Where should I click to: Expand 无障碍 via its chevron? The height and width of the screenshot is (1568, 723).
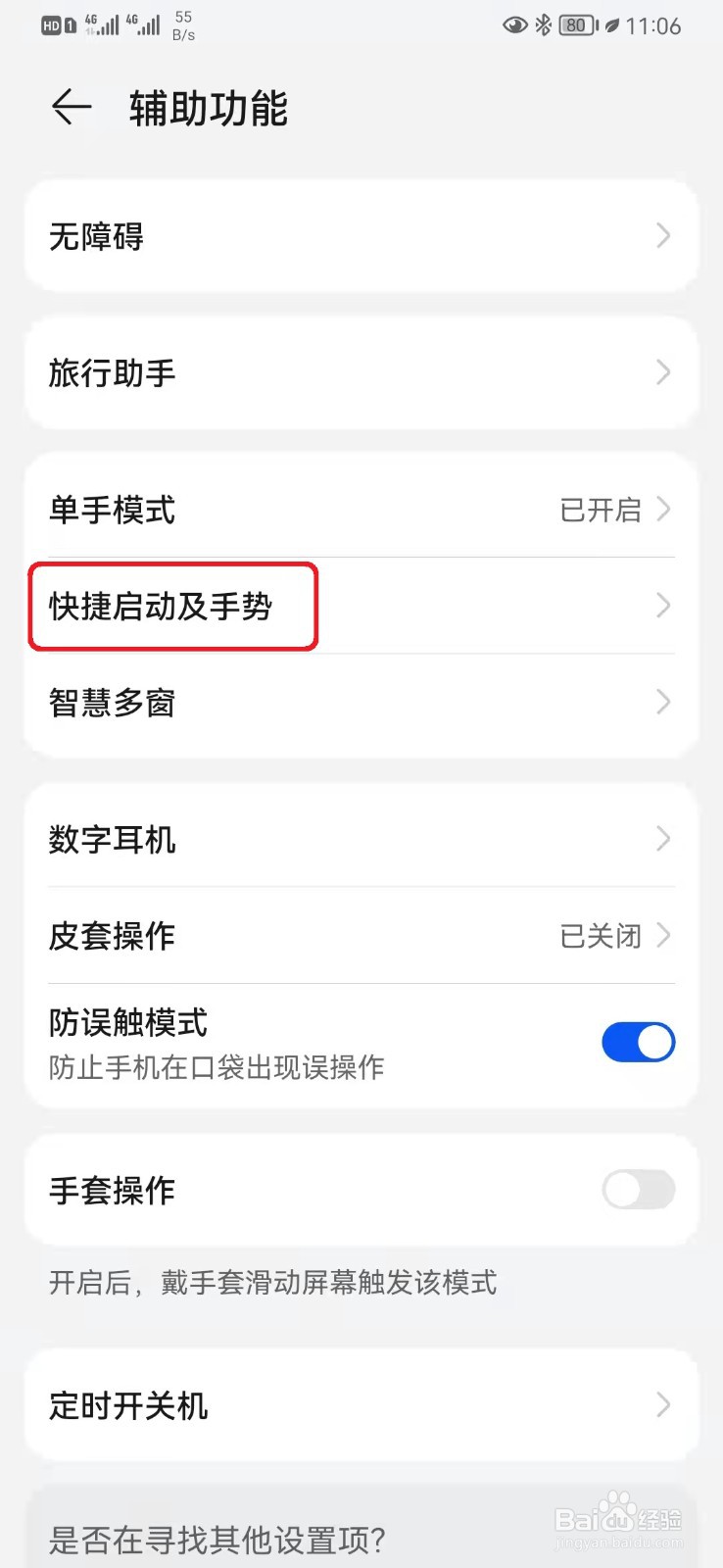coord(663,235)
